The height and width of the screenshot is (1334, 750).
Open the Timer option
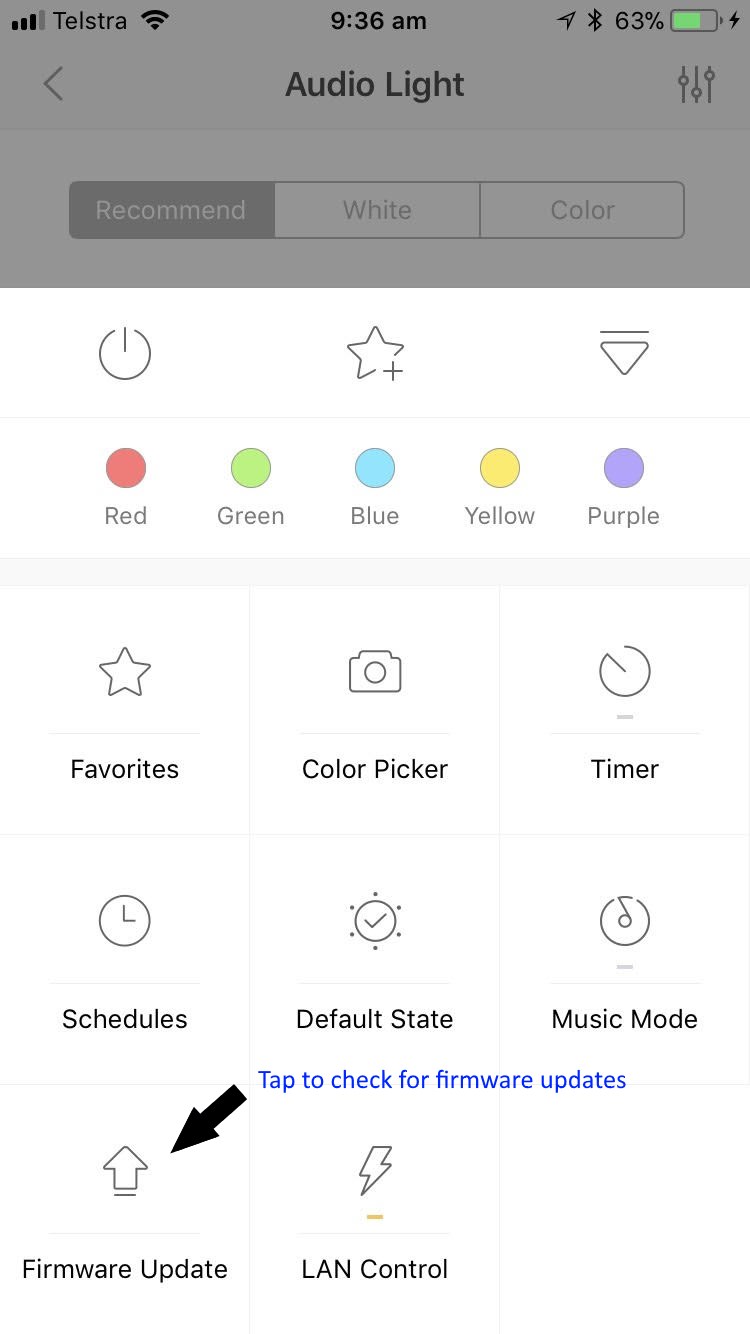point(625,711)
